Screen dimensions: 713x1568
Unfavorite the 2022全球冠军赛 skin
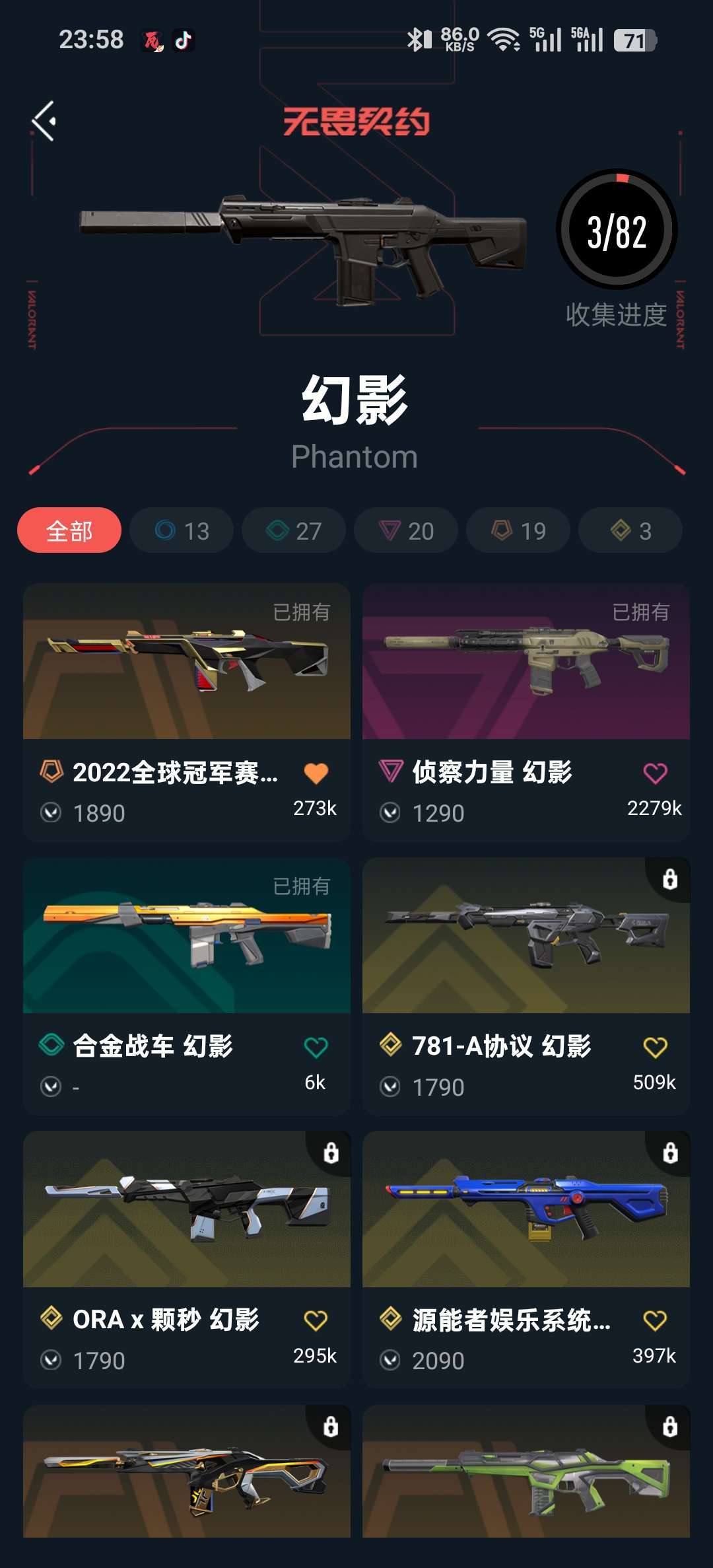[x=316, y=773]
